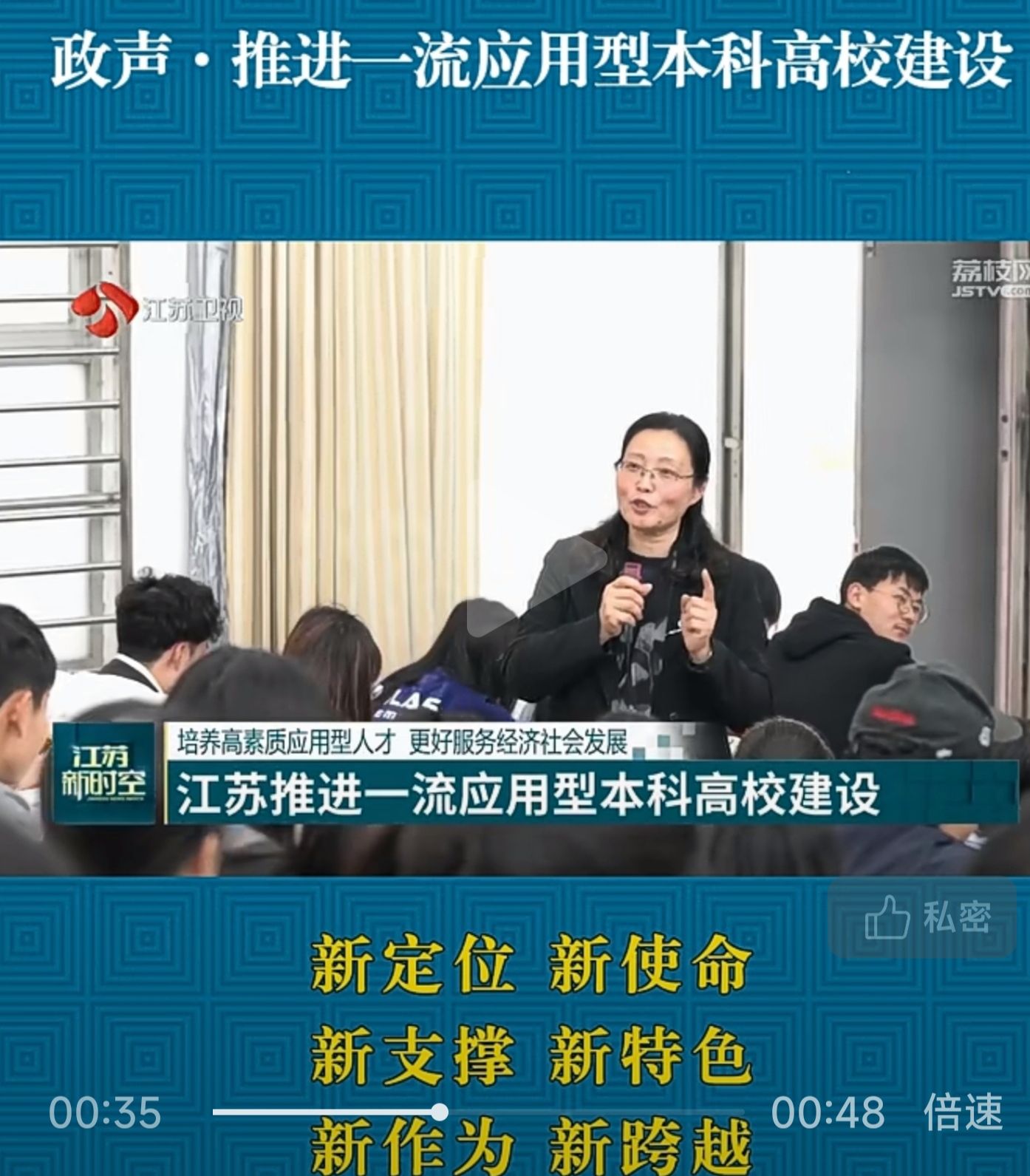
Task: Seek using the video progress slider
Action: tap(440, 1112)
